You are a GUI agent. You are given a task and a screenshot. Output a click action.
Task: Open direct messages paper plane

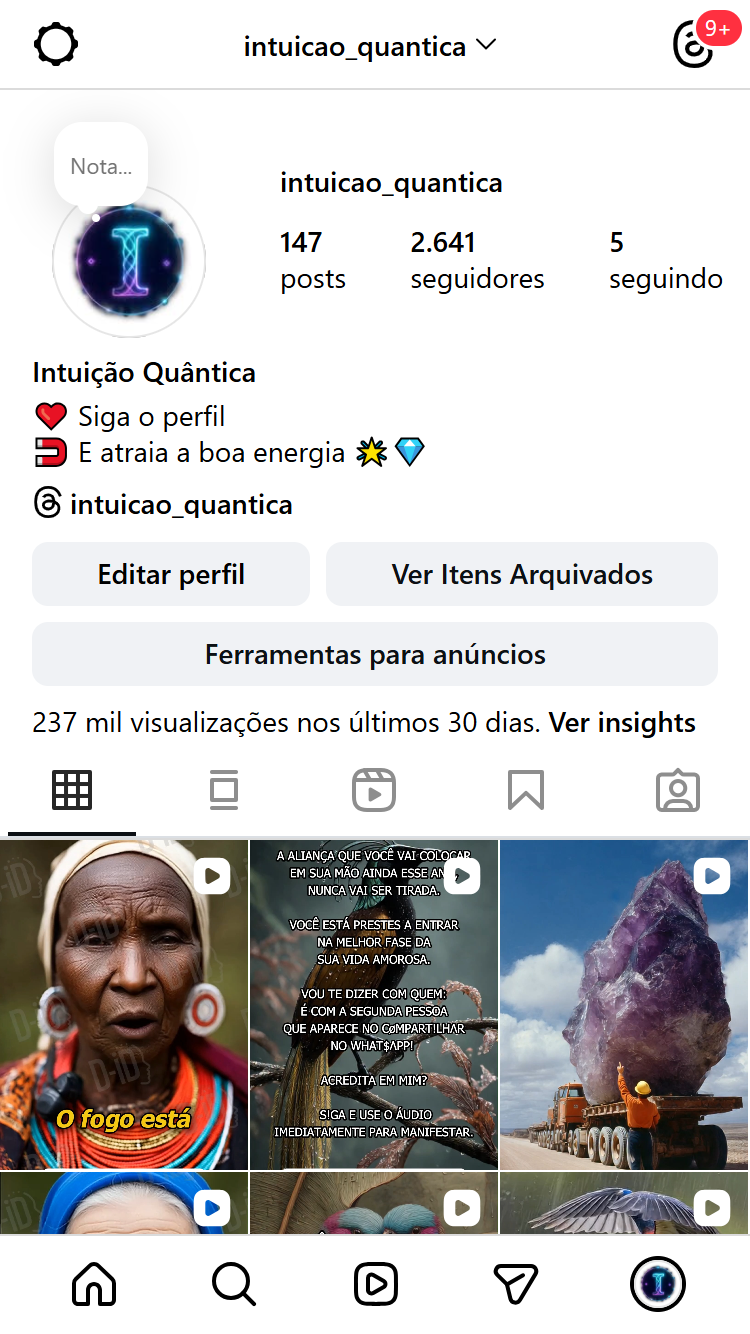pyautogui.click(x=516, y=1284)
